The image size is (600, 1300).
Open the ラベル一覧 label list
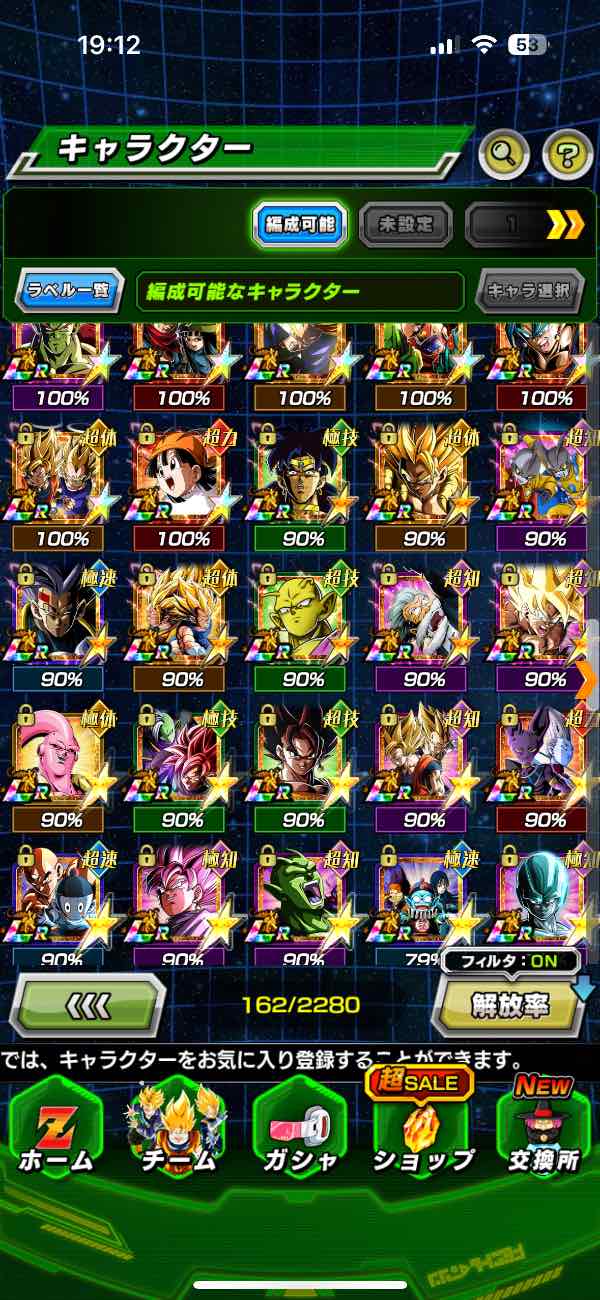tap(69, 292)
